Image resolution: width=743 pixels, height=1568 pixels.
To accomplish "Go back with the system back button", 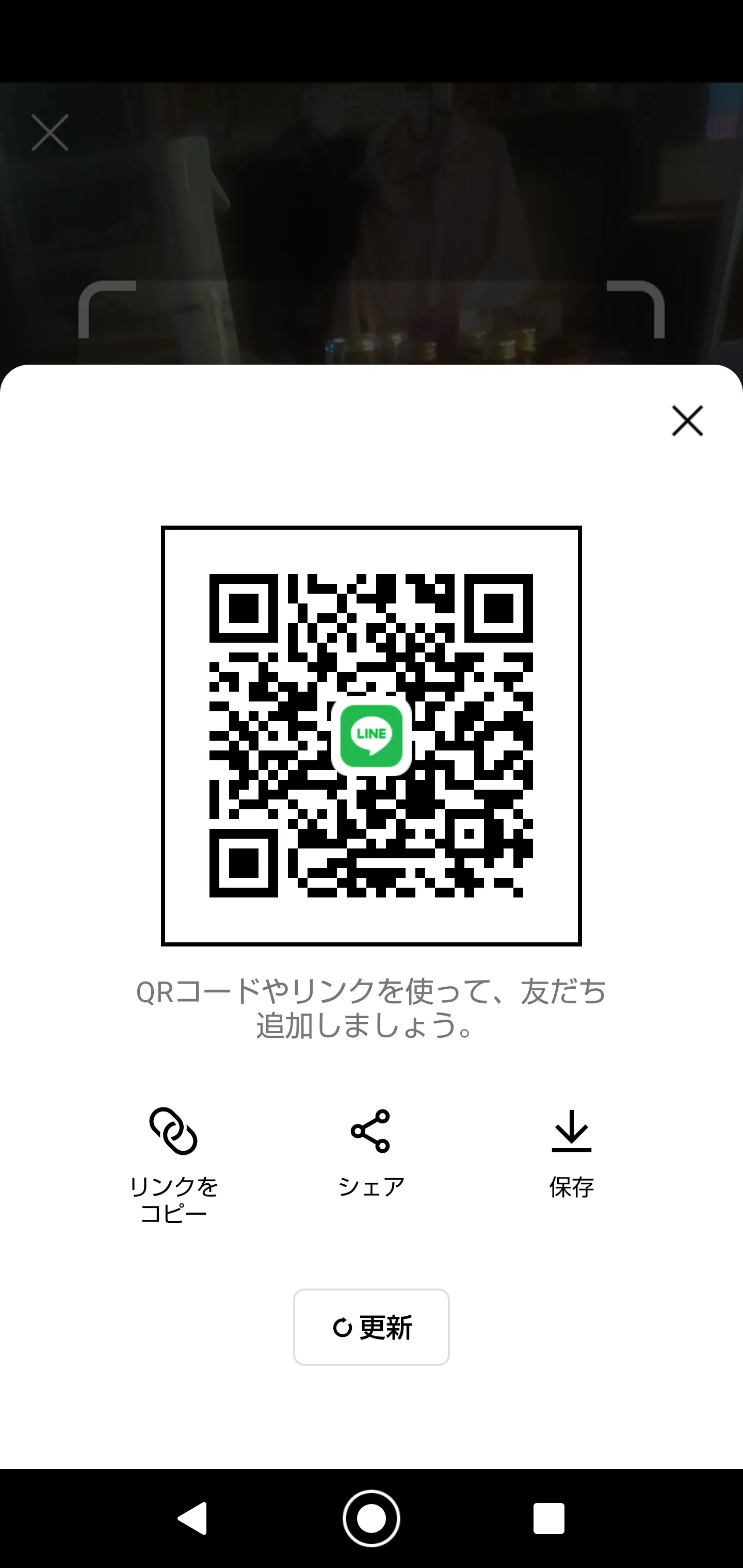I will 193,1518.
